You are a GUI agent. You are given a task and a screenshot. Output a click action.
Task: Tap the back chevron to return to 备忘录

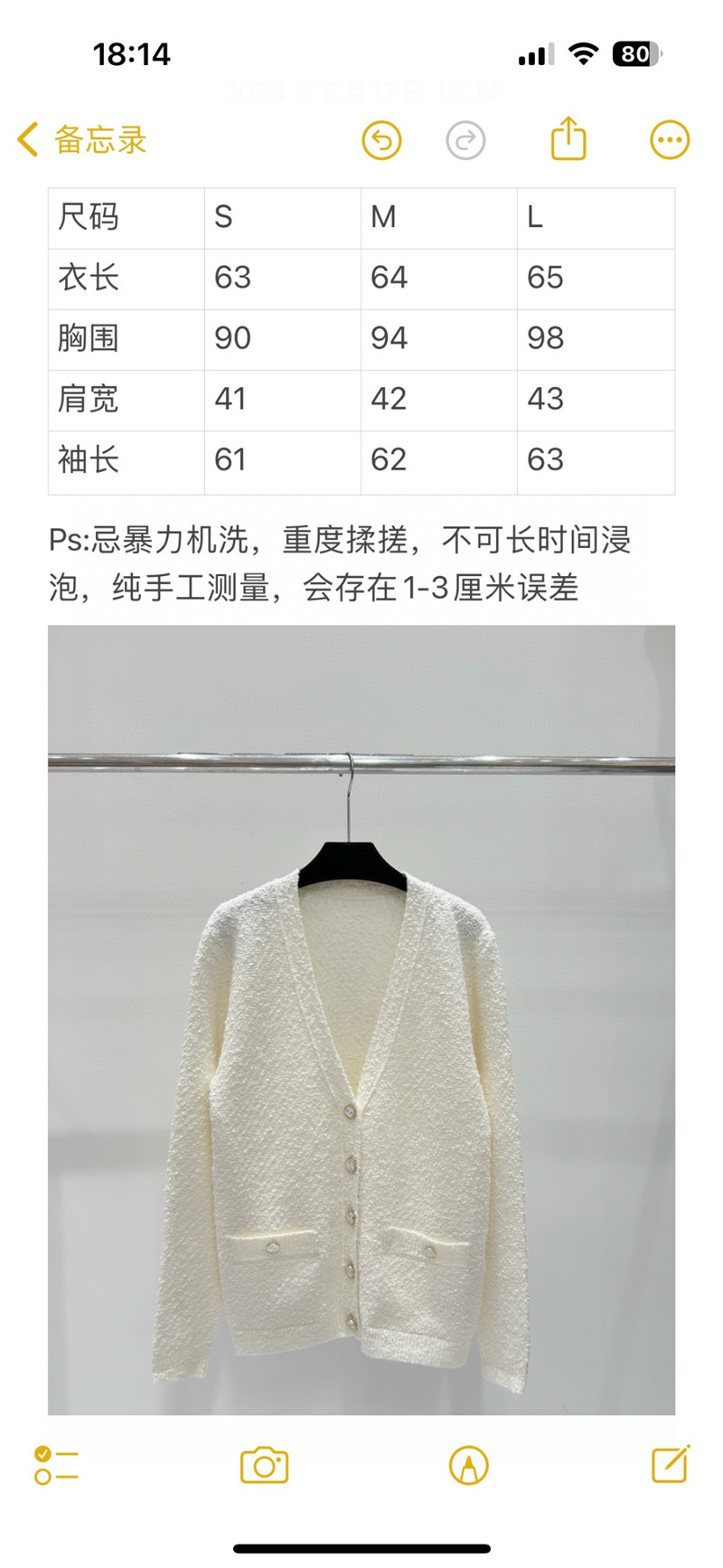point(26,140)
